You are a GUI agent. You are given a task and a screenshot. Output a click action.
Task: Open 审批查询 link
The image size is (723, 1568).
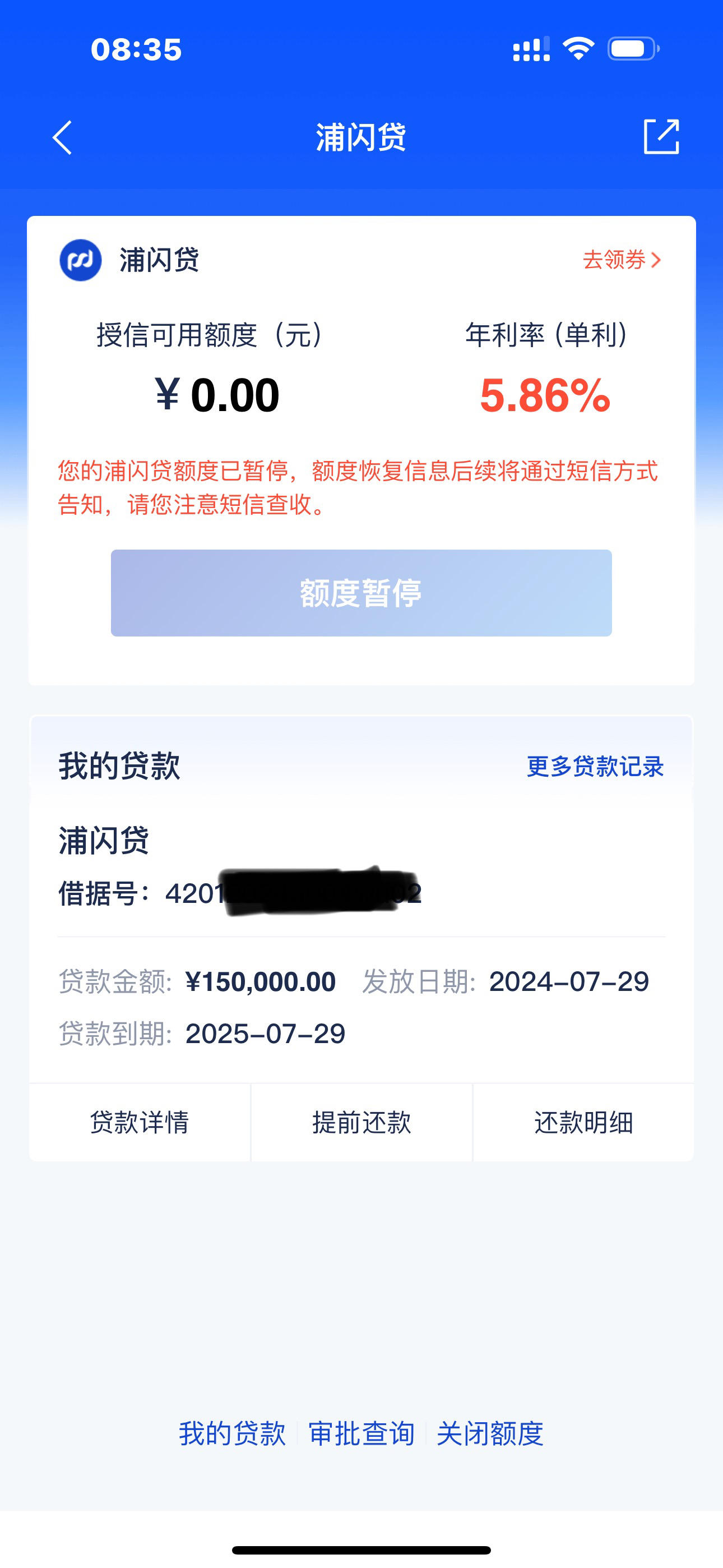coord(361,1433)
